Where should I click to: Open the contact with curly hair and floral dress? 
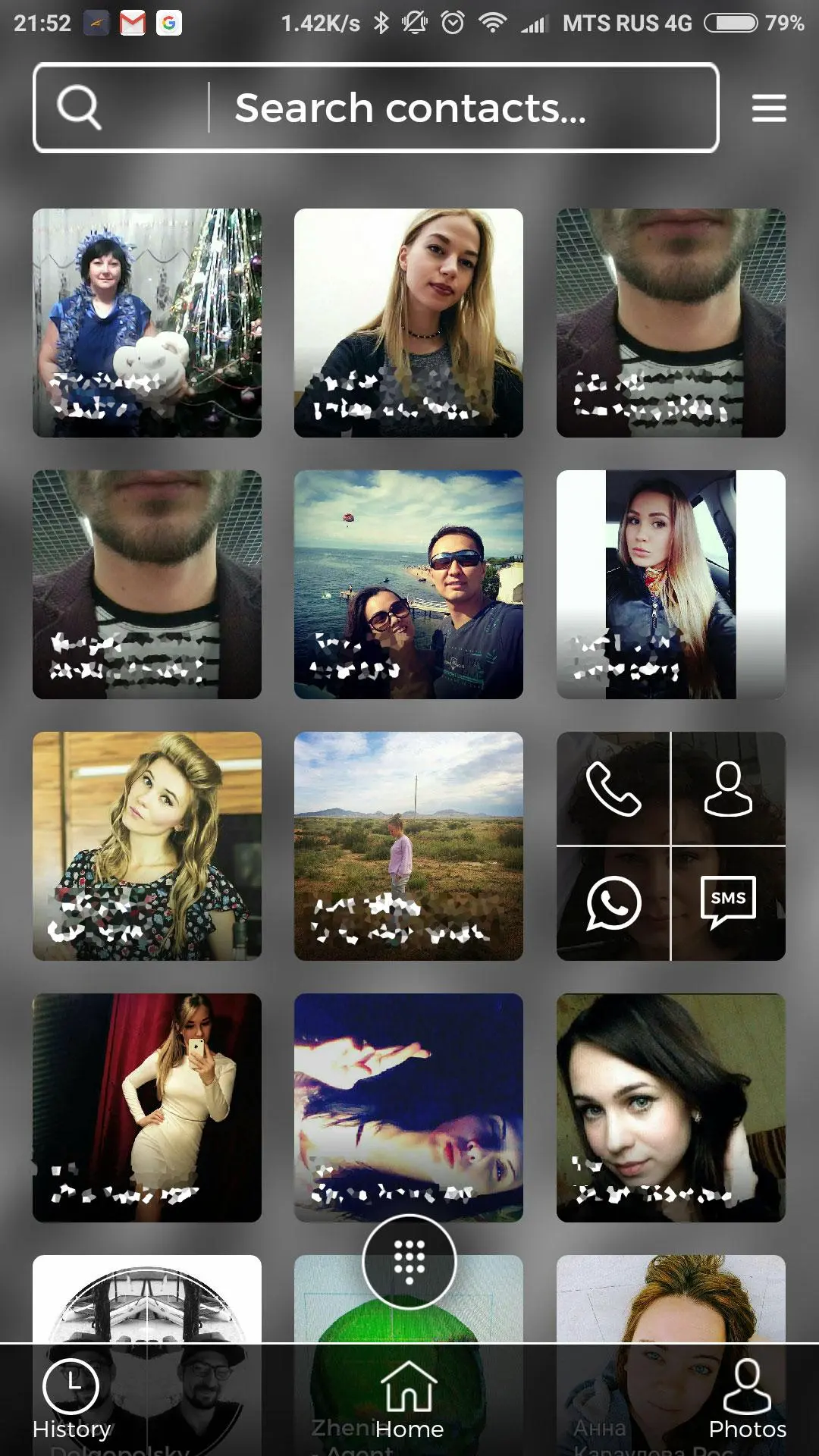pyautogui.click(x=147, y=846)
